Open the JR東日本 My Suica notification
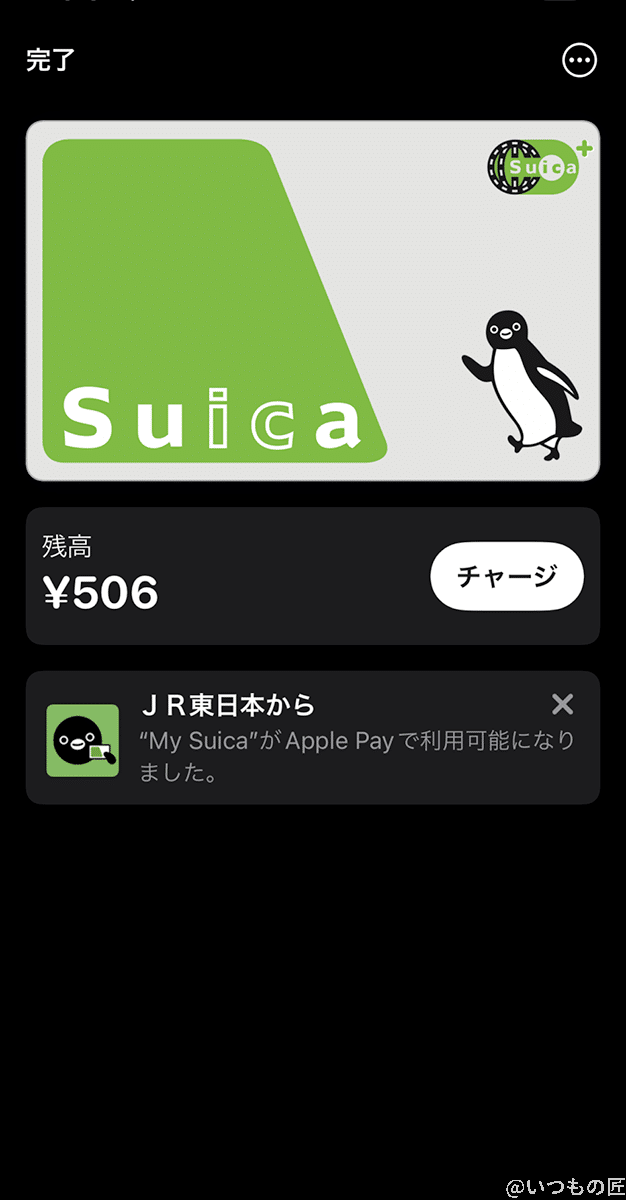The height and width of the screenshot is (1200, 626). click(x=330, y=740)
